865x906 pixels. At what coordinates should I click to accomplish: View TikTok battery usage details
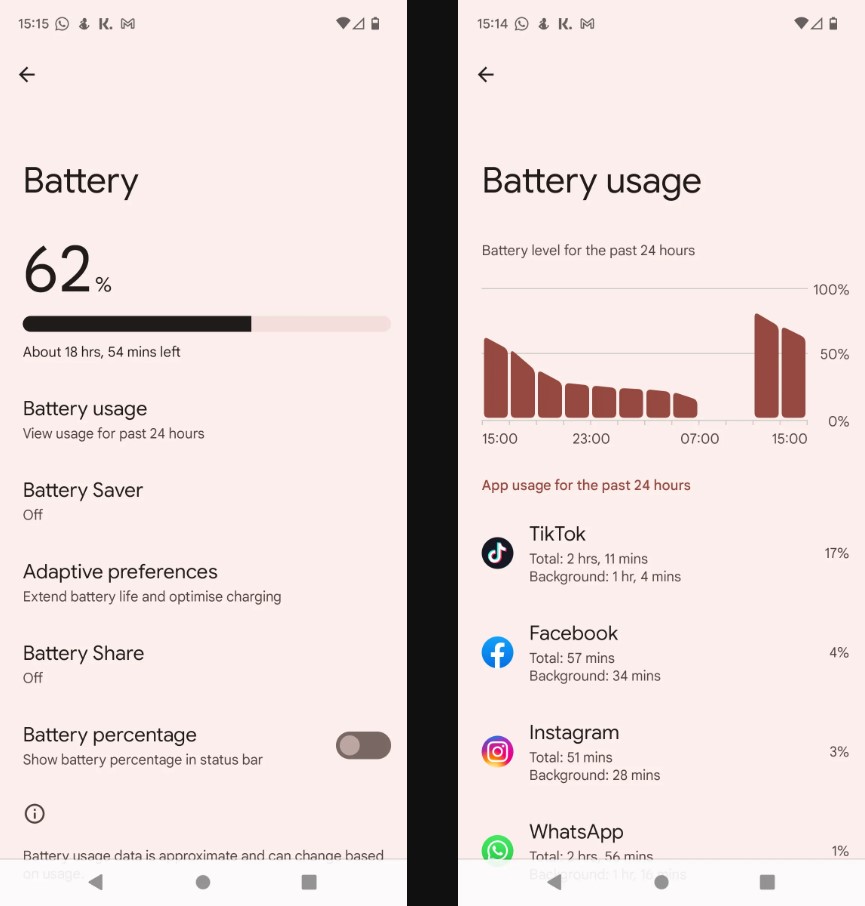pos(660,553)
